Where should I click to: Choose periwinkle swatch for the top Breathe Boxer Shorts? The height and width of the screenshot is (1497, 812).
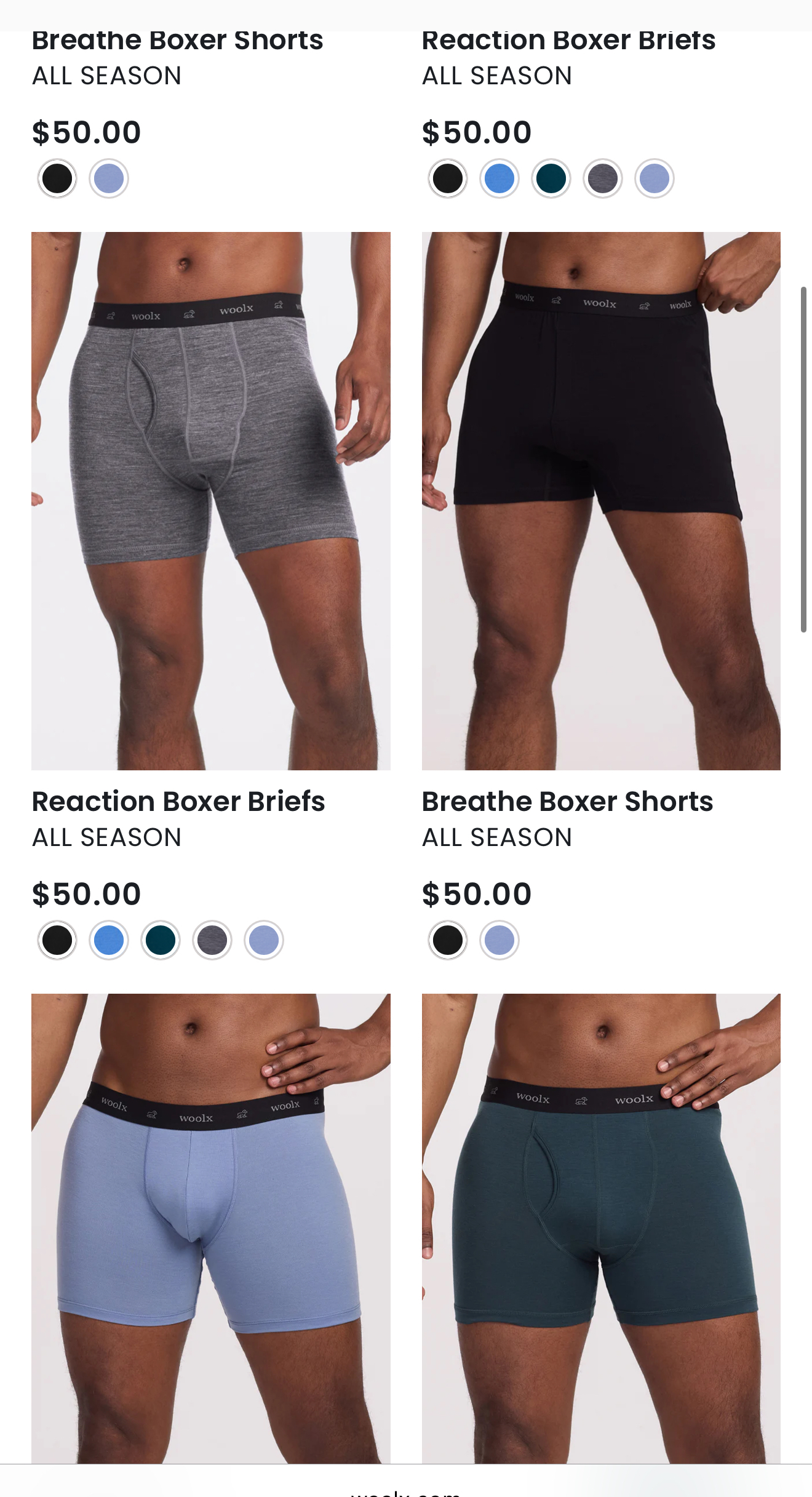click(x=109, y=178)
